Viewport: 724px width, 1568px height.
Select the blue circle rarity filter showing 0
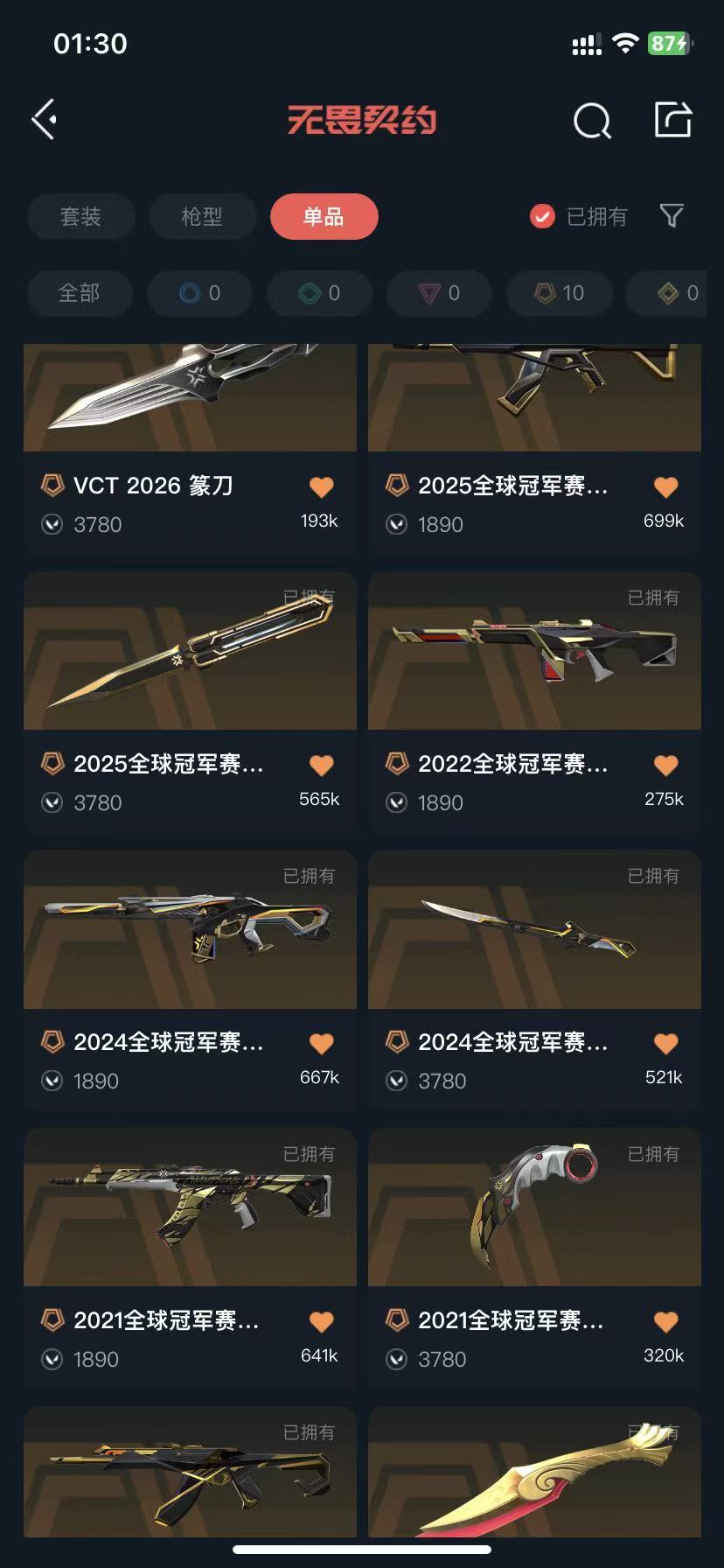tap(199, 293)
